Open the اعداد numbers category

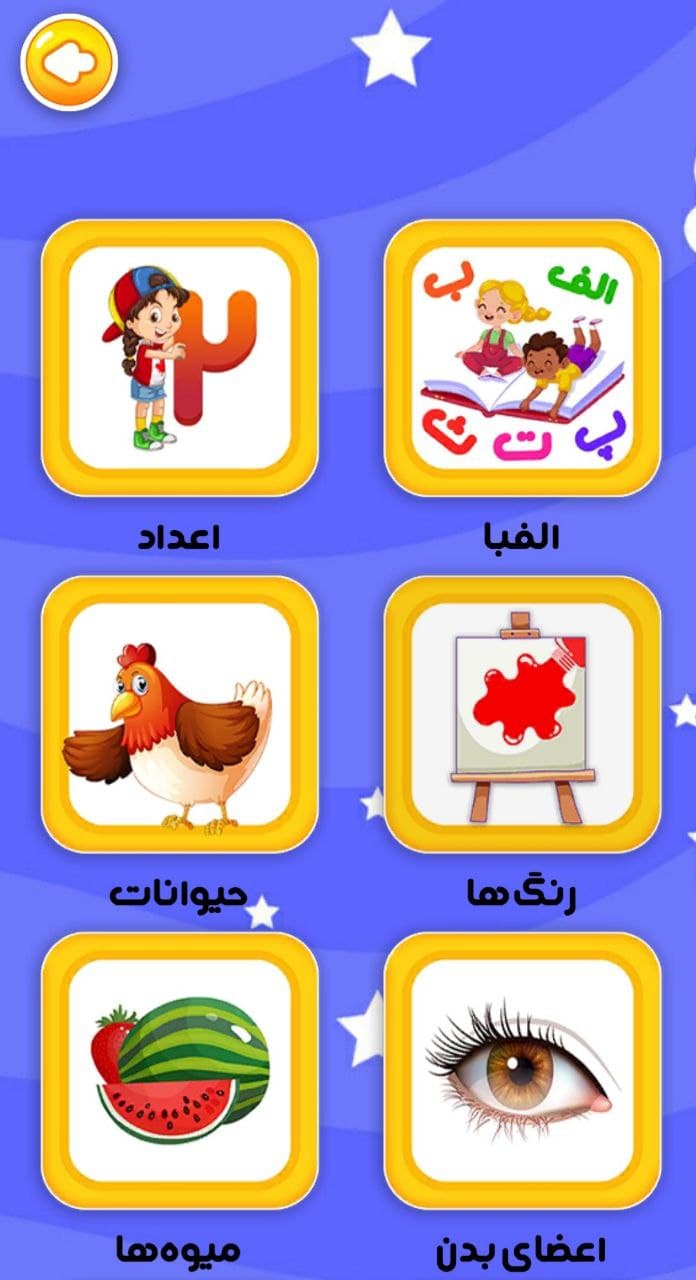pyautogui.click(x=180, y=358)
